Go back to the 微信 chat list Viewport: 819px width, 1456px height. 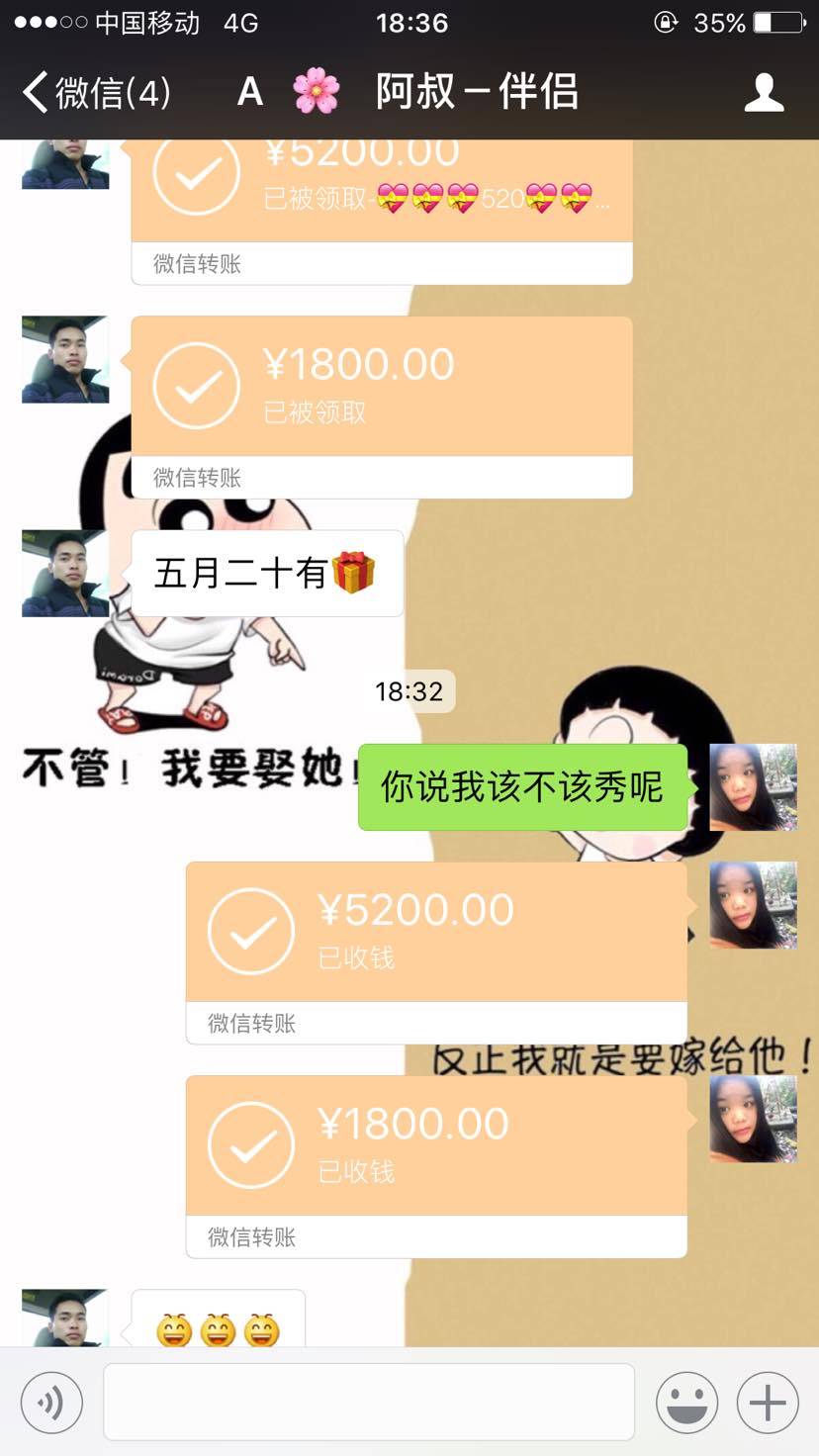95,93
